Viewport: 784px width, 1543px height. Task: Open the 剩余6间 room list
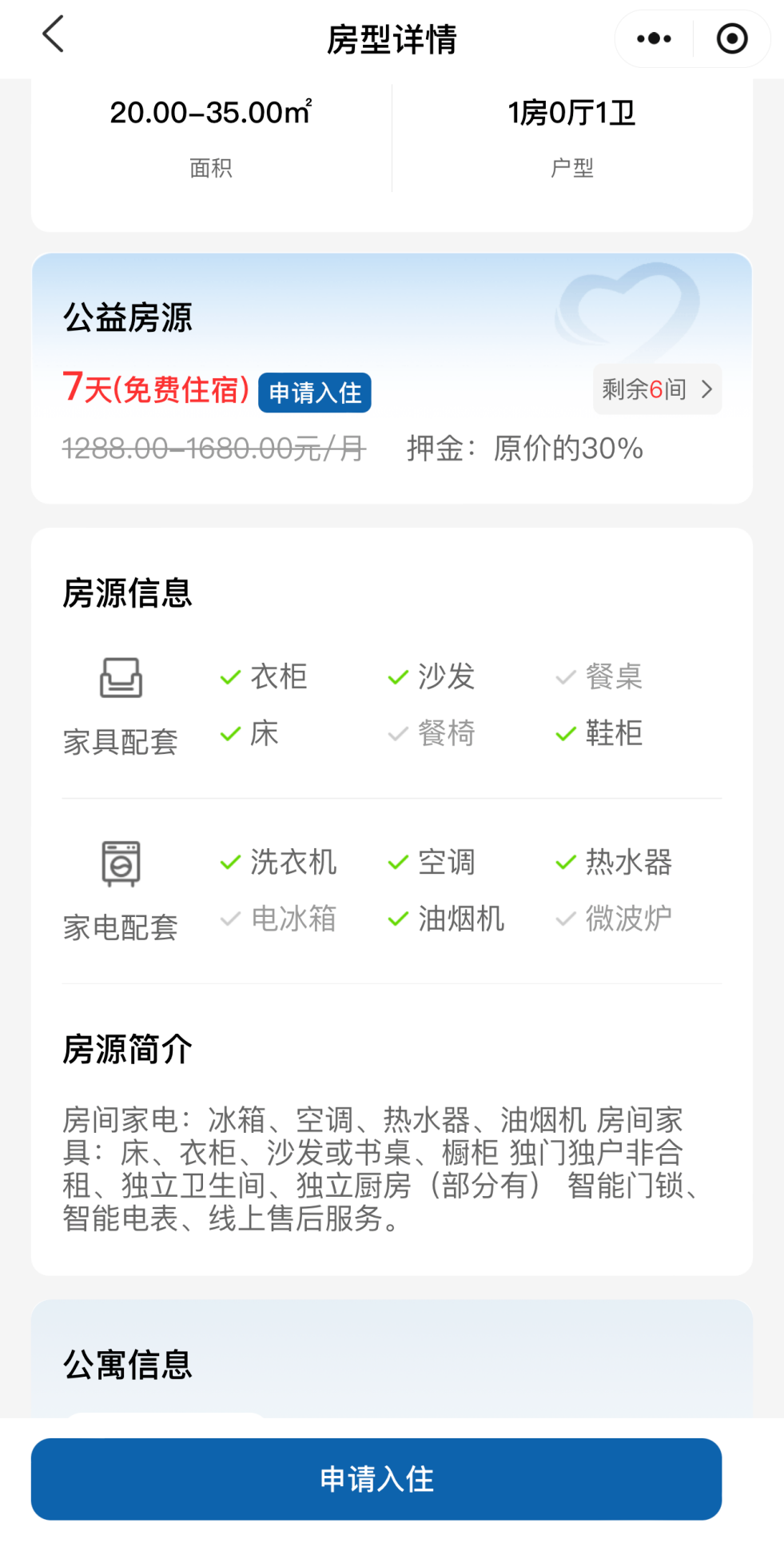click(x=657, y=389)
